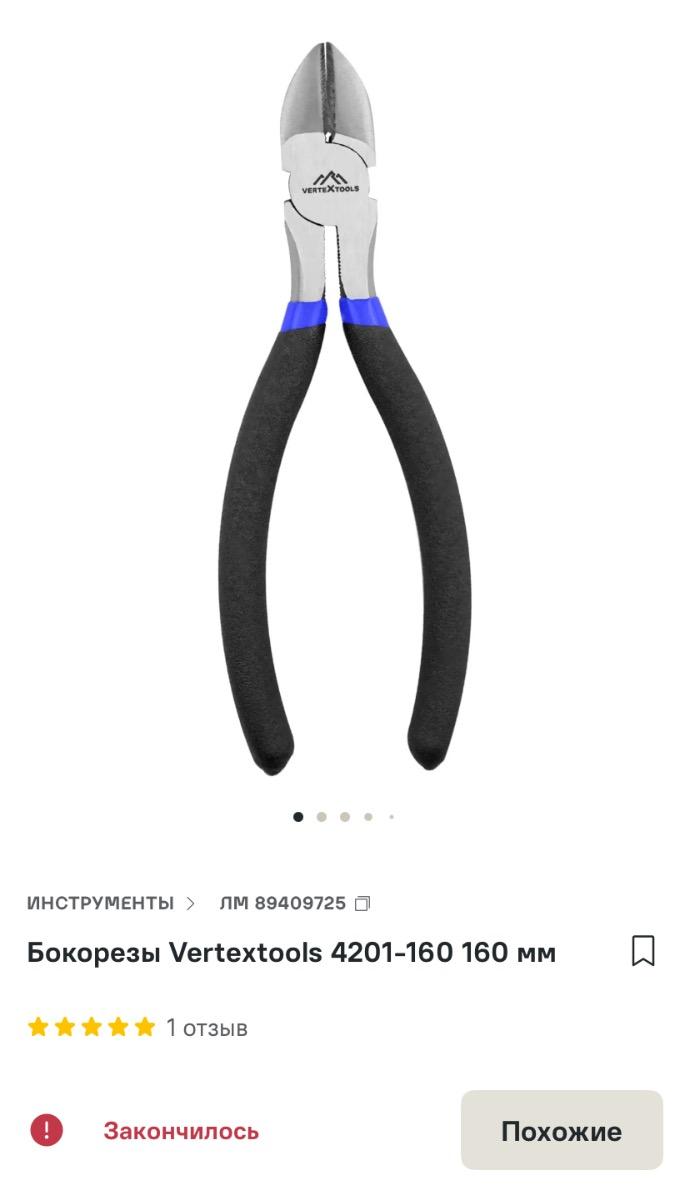
Task: Open the 1 отзыв reviews
Action: click(x=206, y=1027)
